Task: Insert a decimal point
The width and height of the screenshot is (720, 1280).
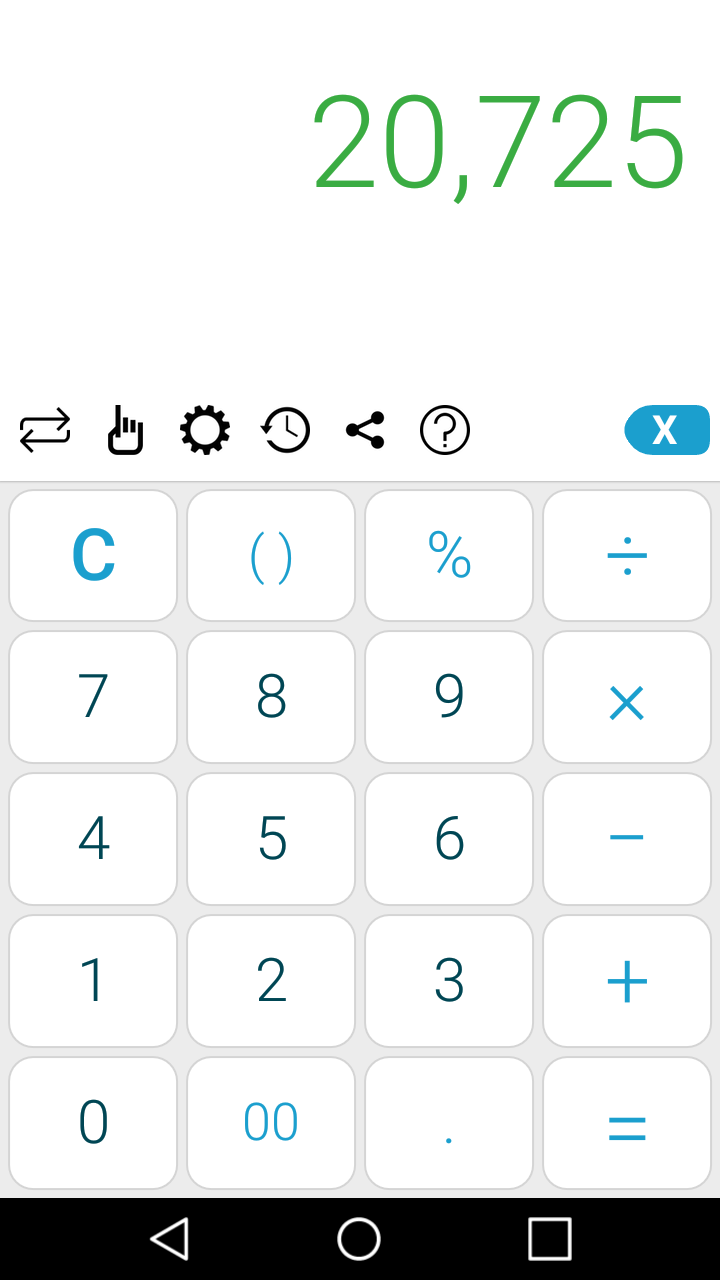Action: (449, 1123)
